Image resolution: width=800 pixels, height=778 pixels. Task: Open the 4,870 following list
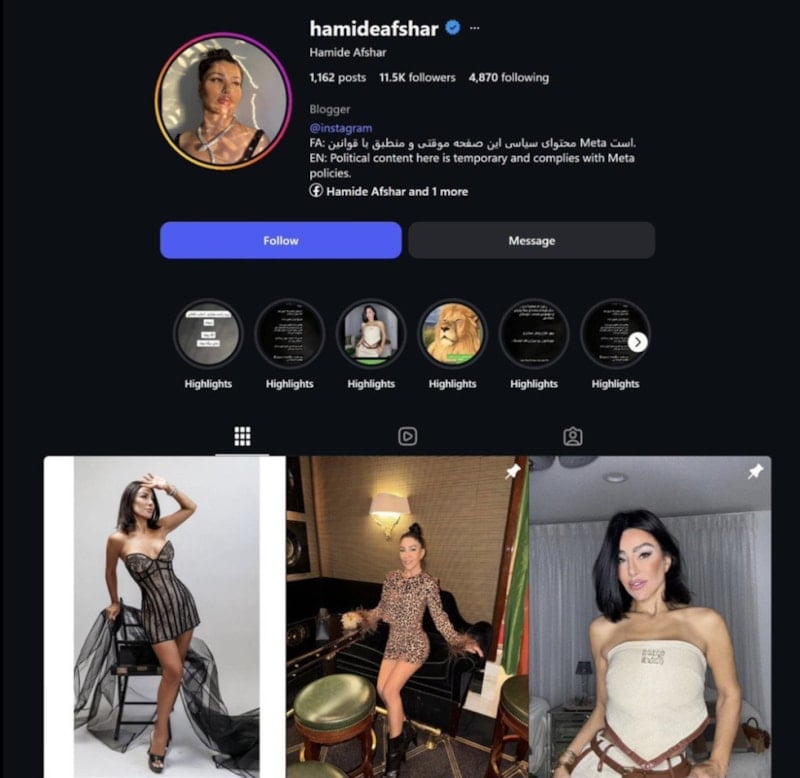tap(508, 77)
